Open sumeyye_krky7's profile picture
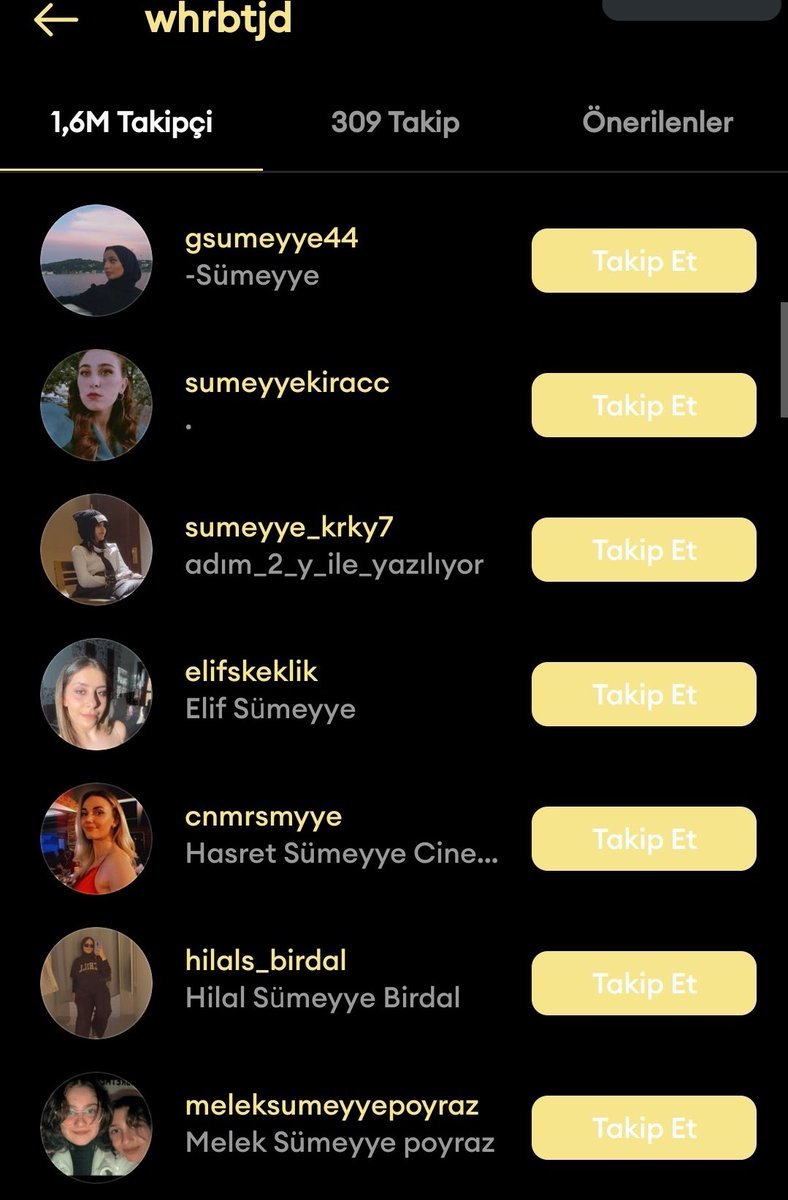Screen dimensions: 788x1200 [96, 550]
